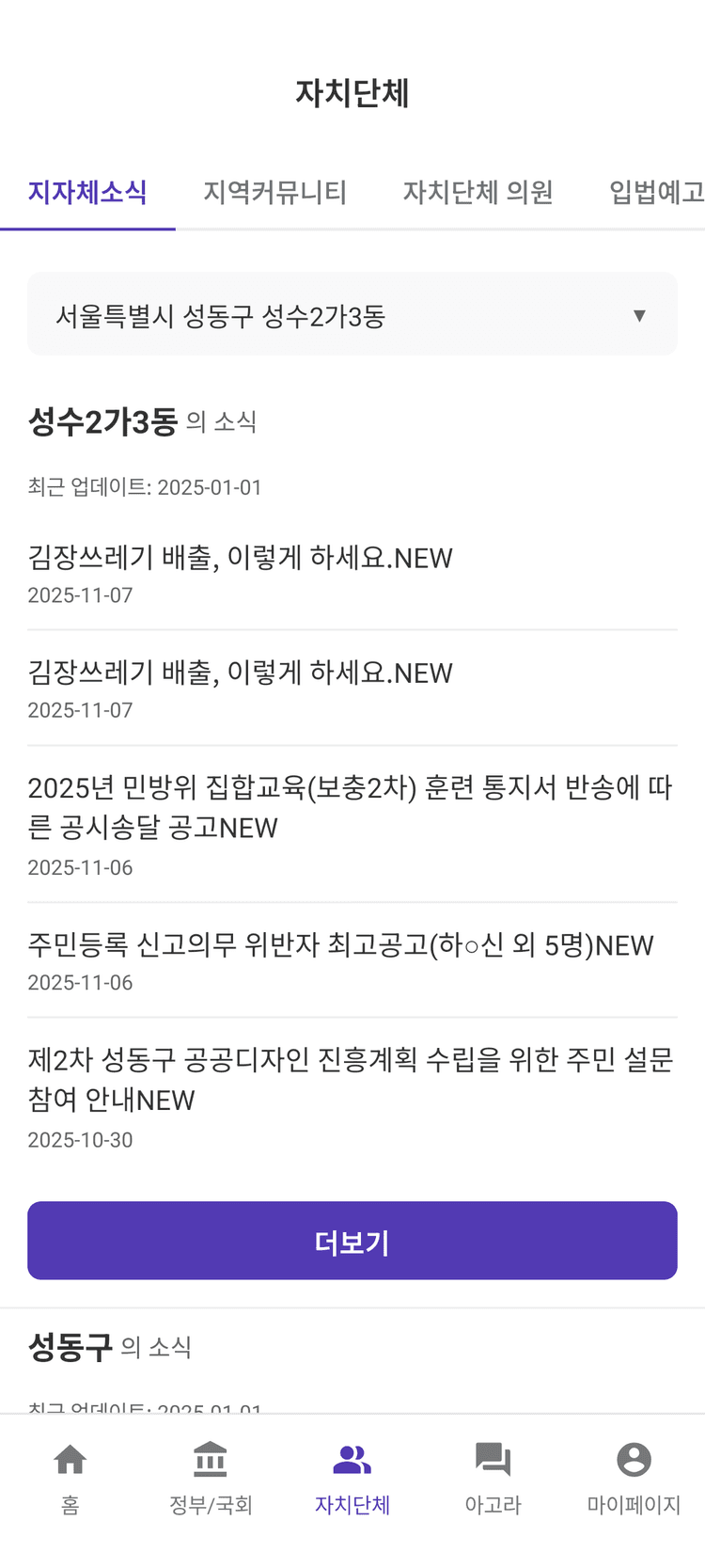Switch to the 지역커뮤니티 tab
The height and width of the screenshot is (1568, 705).
[x=274, y=192]
